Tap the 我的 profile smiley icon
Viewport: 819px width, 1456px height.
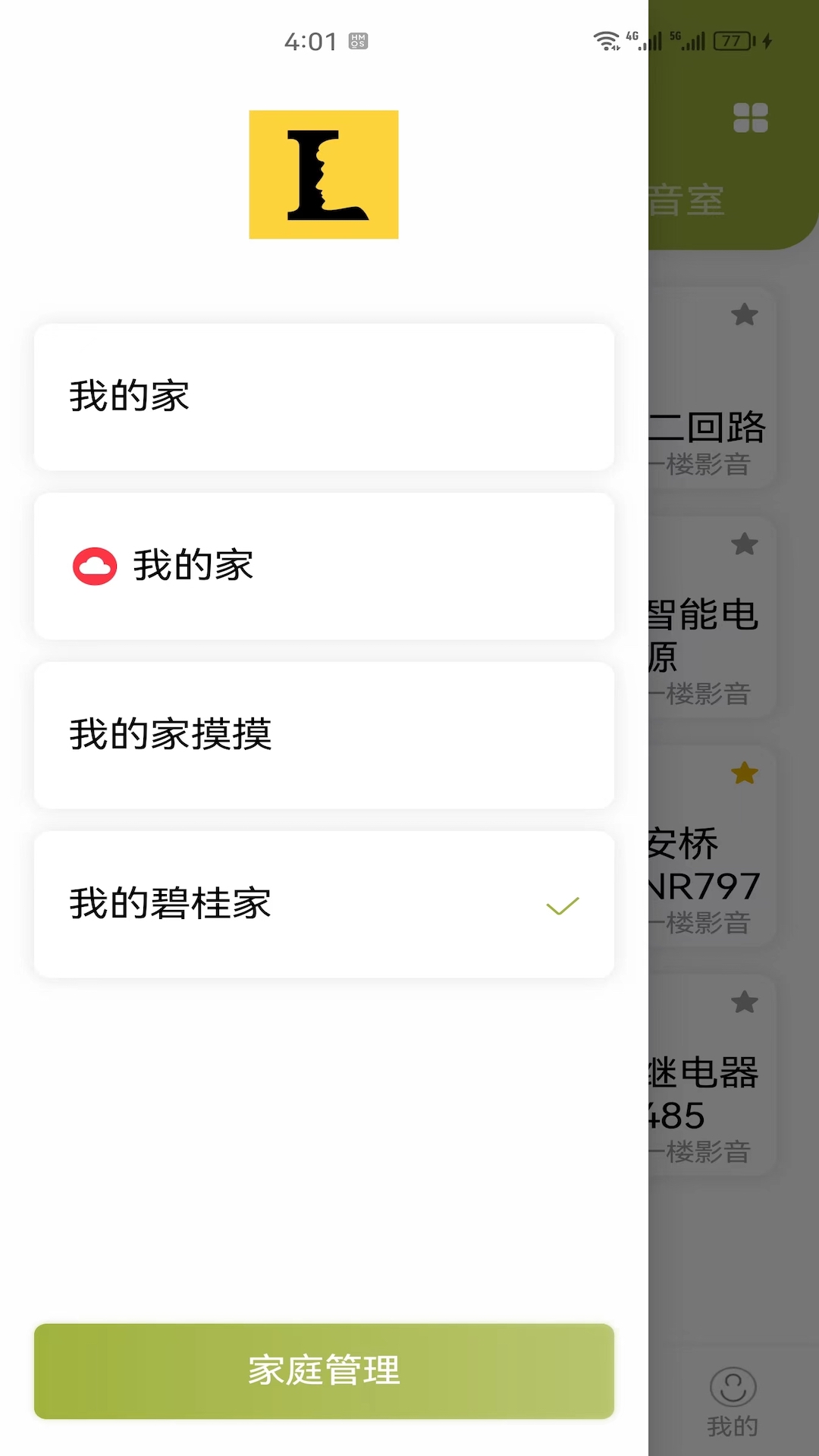pyautogui.click(x=732, y=1385)
